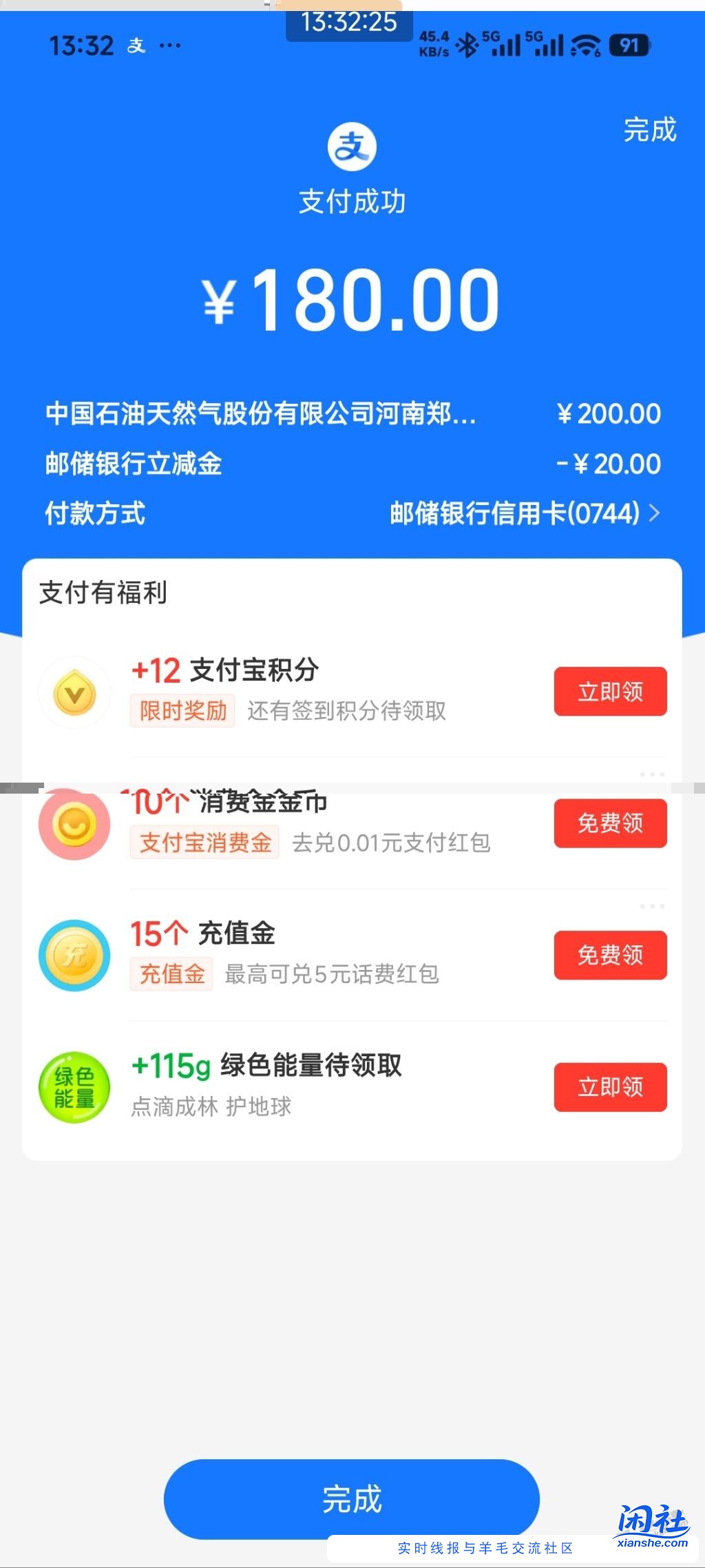The width and height of the screenshot is (705, 1568).
Task: Tap 免费领 for the 消费金金币 reward
Action: [610, 824]
